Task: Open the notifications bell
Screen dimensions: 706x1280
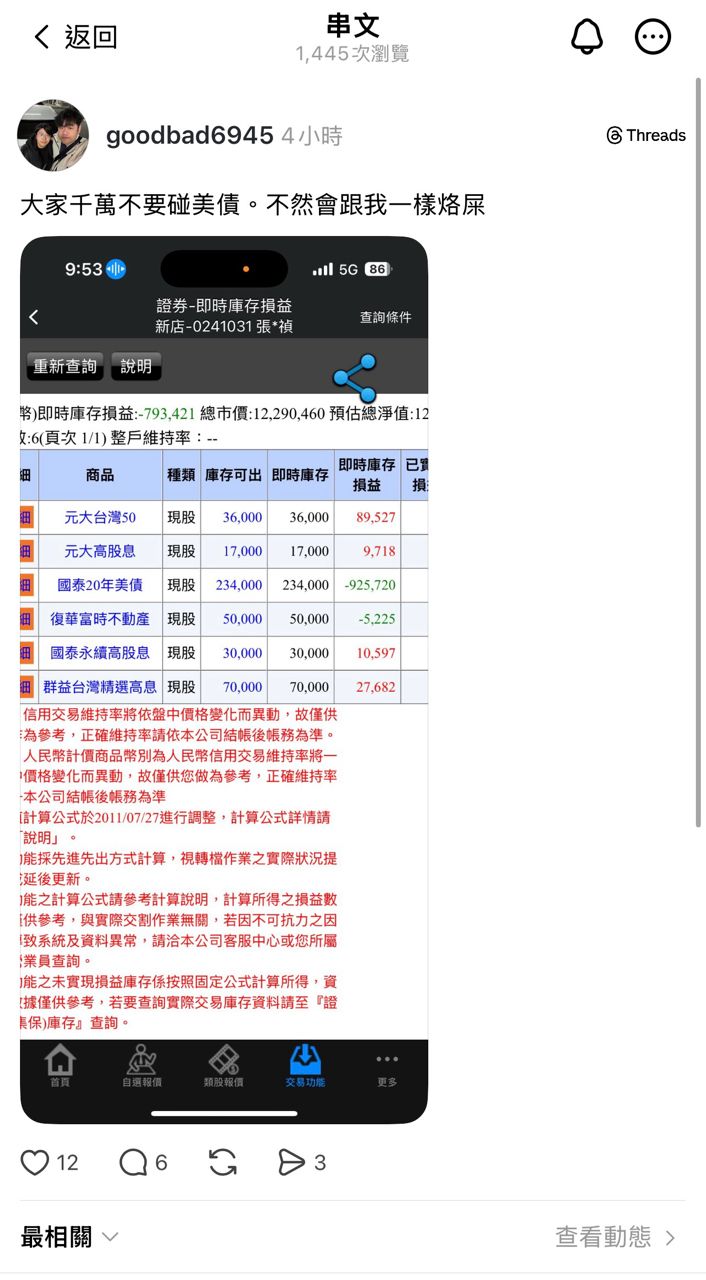Action: point(587,37)
